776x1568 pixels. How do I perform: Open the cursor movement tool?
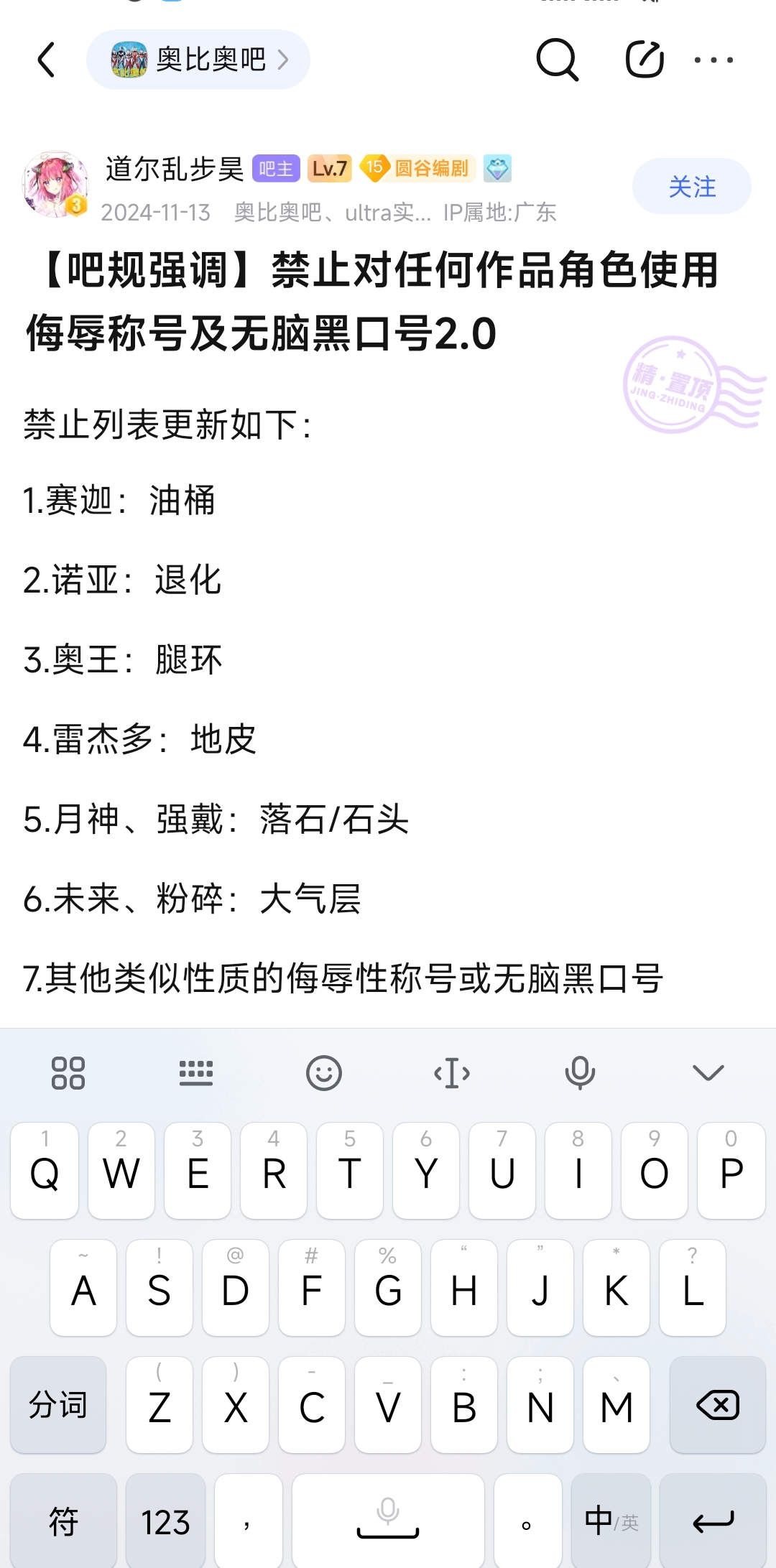coord(452,1073)
